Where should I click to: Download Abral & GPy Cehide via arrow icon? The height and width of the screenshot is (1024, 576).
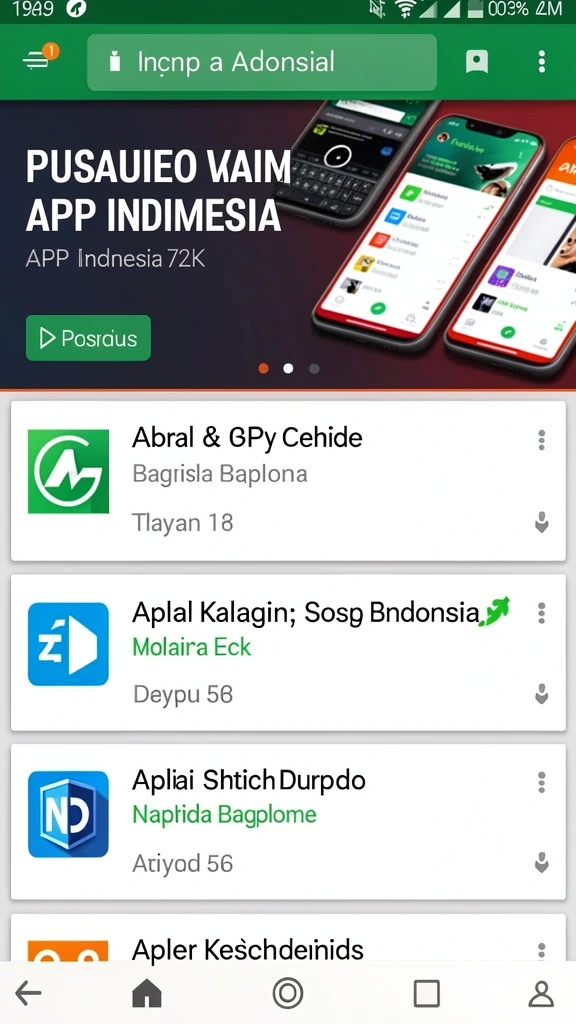click(x=541, y=522)
